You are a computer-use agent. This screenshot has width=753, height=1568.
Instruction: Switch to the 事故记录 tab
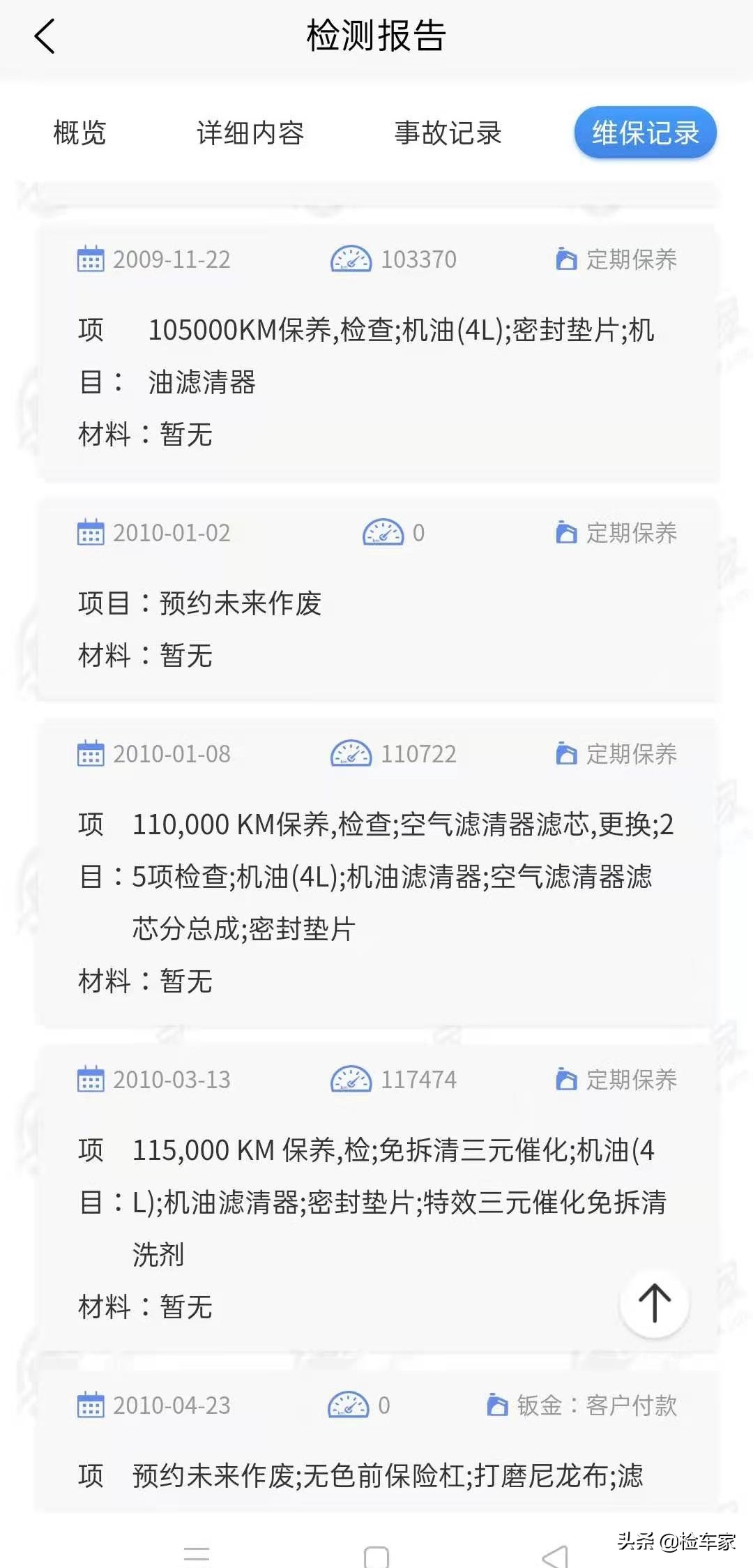448,133
